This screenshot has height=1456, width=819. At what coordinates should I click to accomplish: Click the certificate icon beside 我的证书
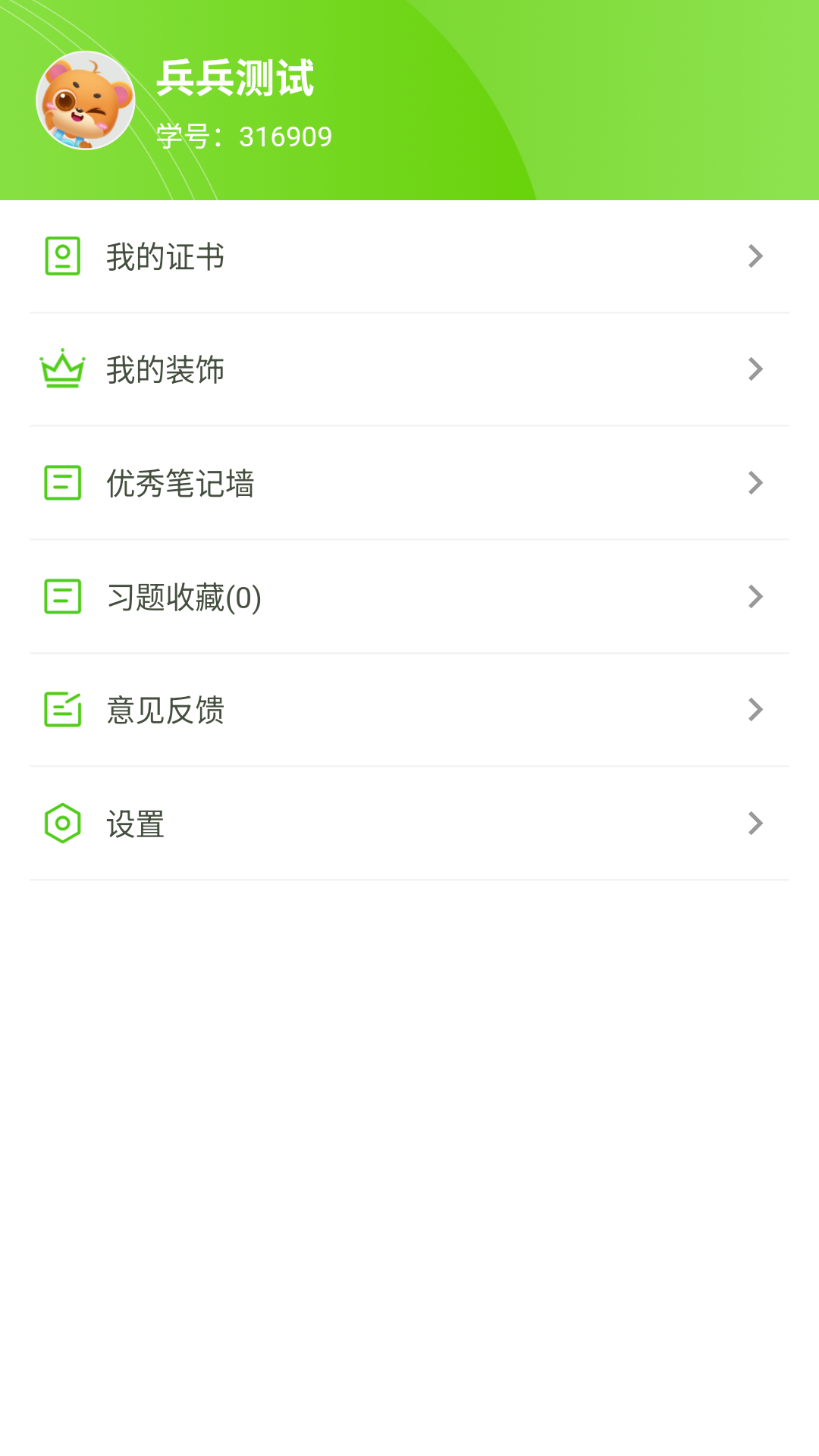click(x=64, y=256)
